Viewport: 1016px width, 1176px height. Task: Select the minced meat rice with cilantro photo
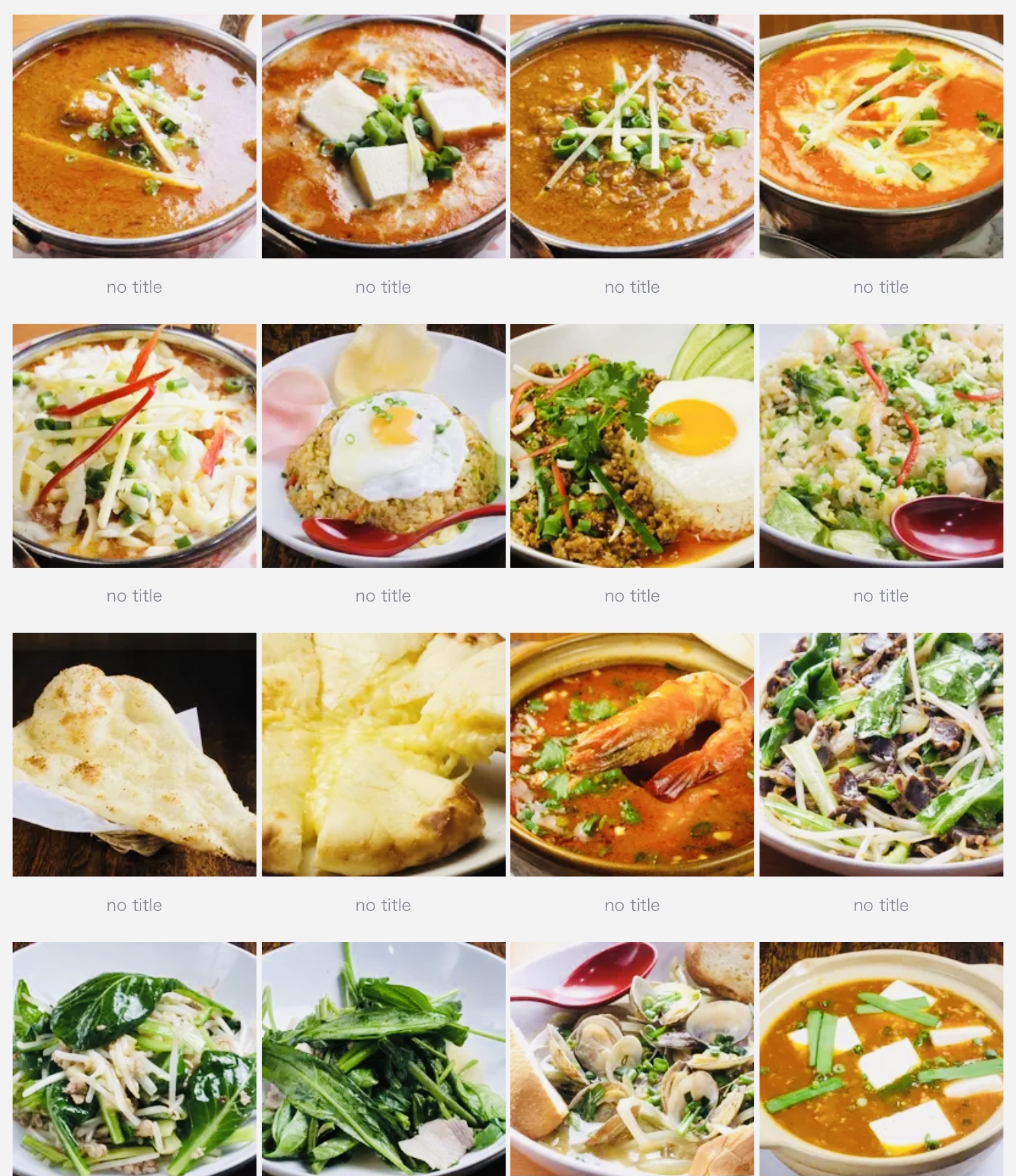click(632, 445)
